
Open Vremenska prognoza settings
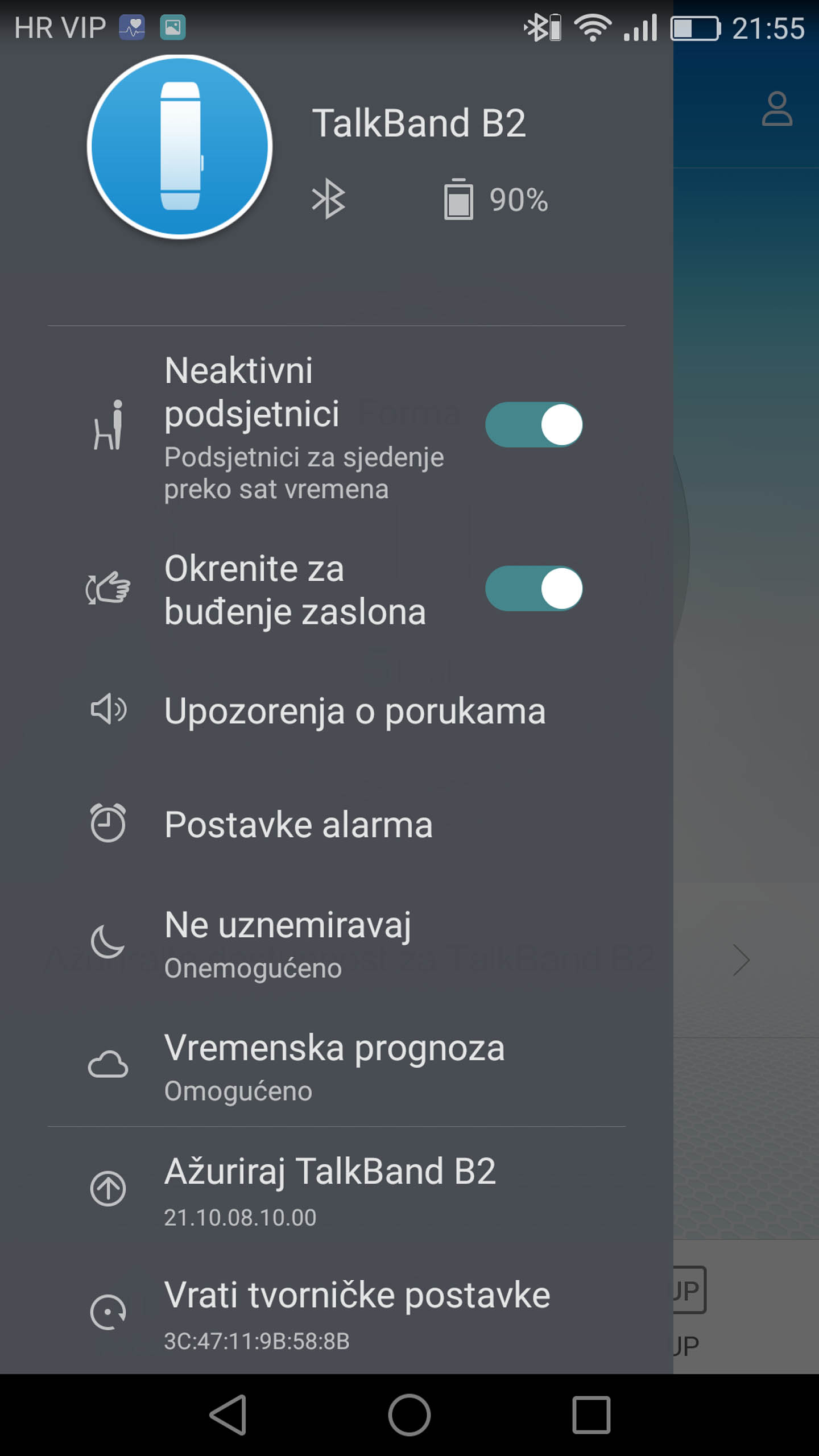click(x=337, y=1066)
